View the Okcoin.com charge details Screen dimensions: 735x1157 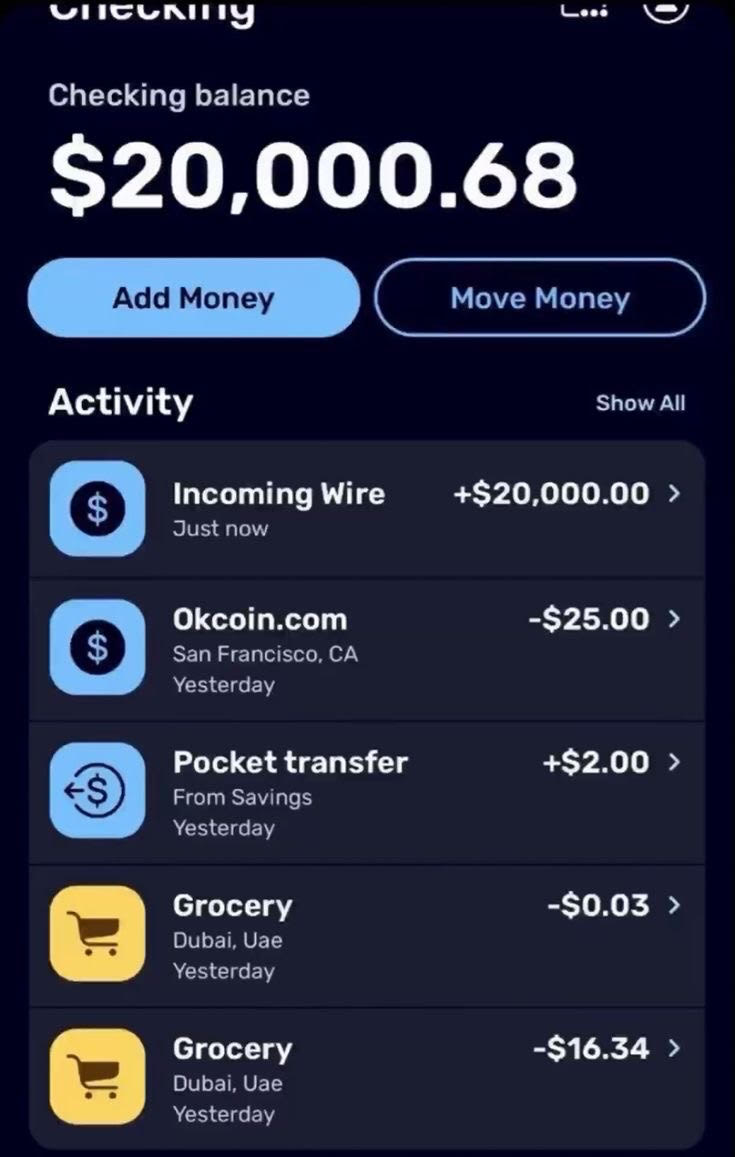[367, 650]
